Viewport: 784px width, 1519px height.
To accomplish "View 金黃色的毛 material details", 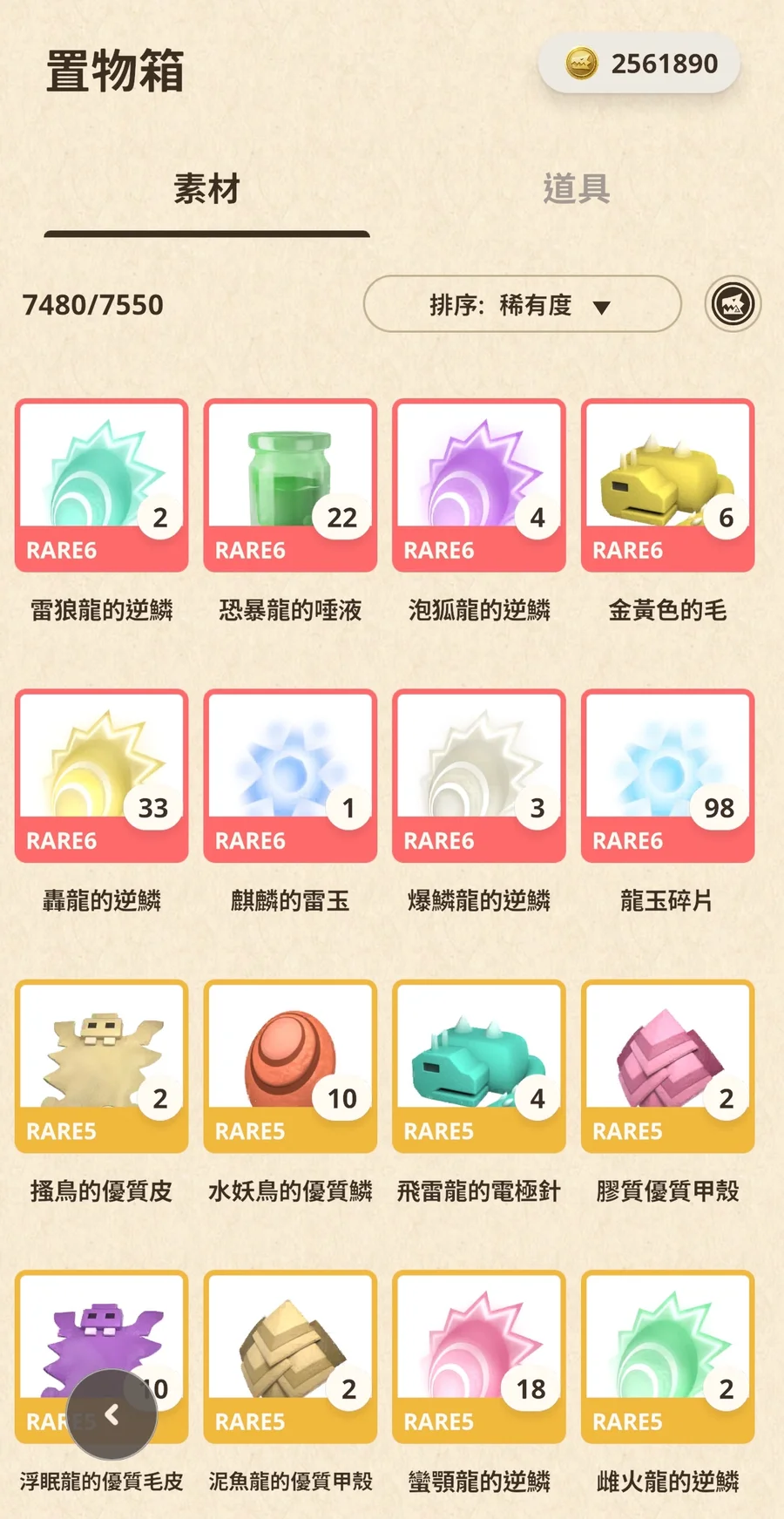I will click(x=667, y=485).
